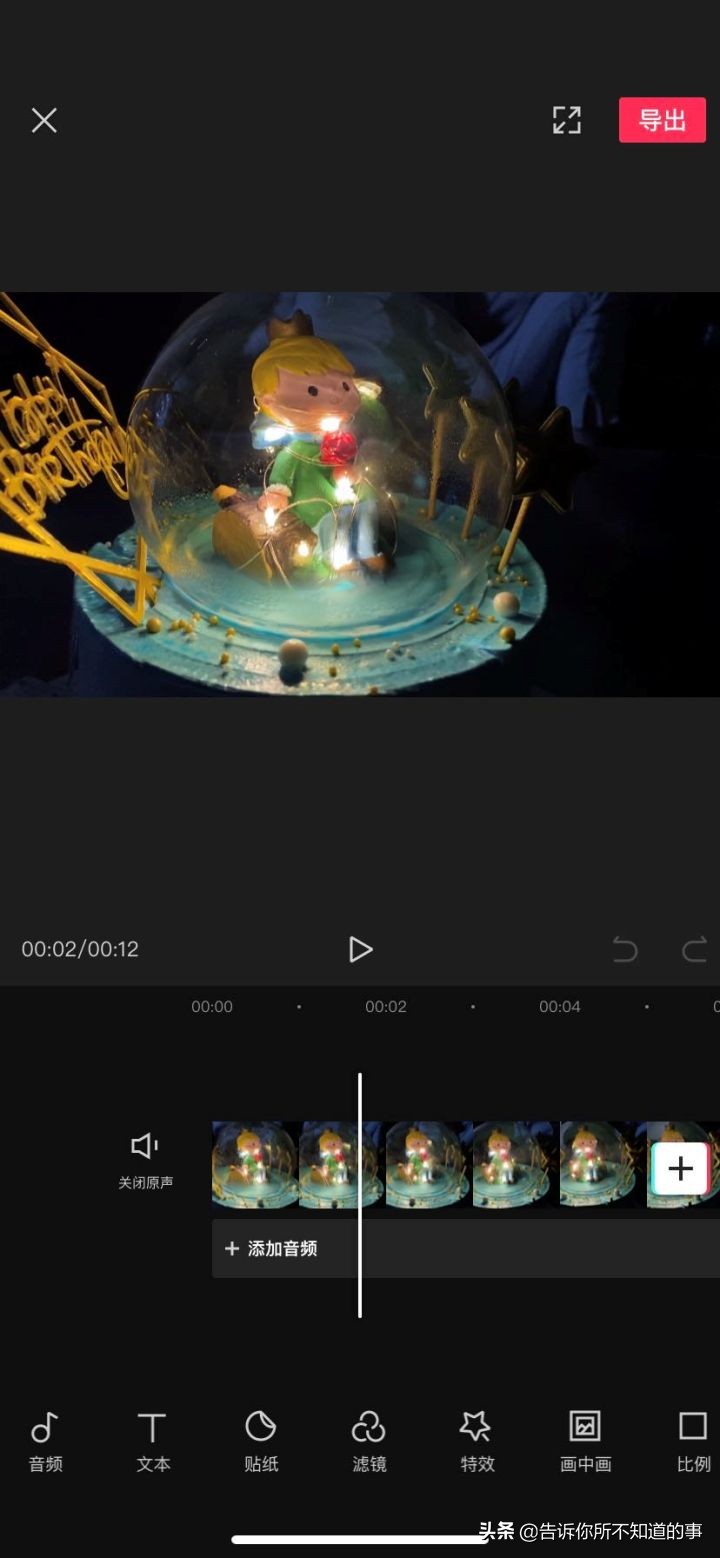Redo the last edit
Viewport: 720px width, 1558px height.
(x=694, y=949)
